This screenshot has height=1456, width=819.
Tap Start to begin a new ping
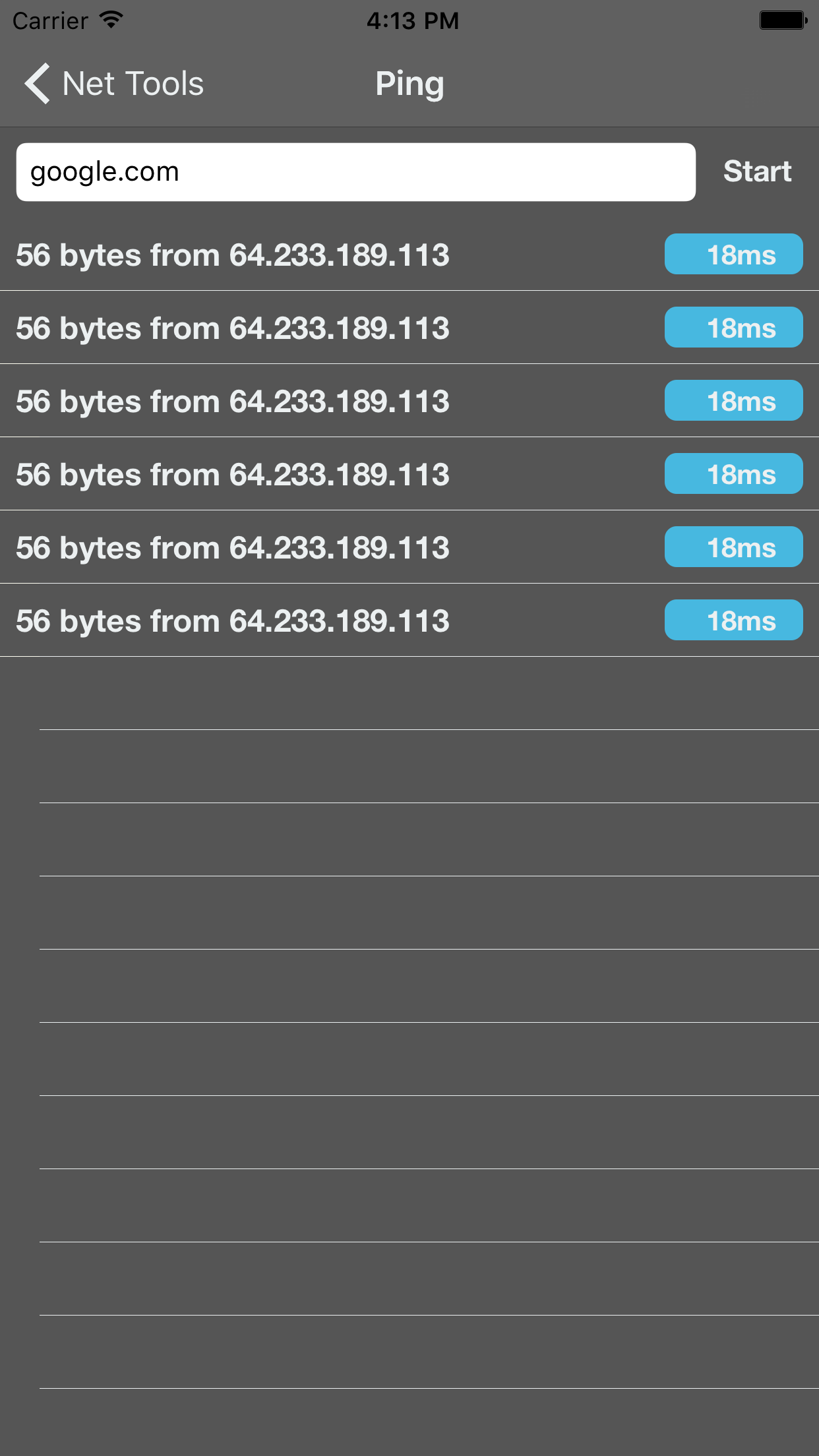point(757,171)
